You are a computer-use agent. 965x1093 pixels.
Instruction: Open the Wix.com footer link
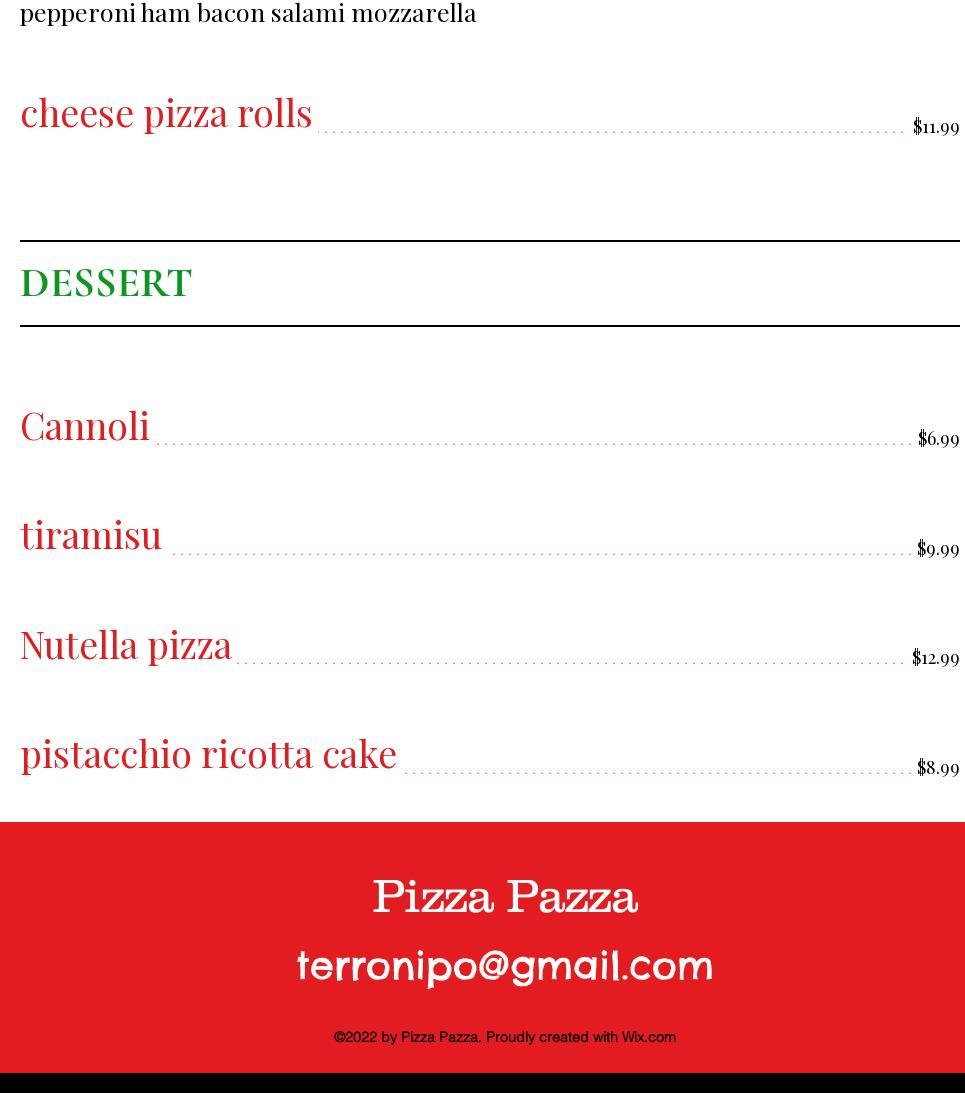649,1037
